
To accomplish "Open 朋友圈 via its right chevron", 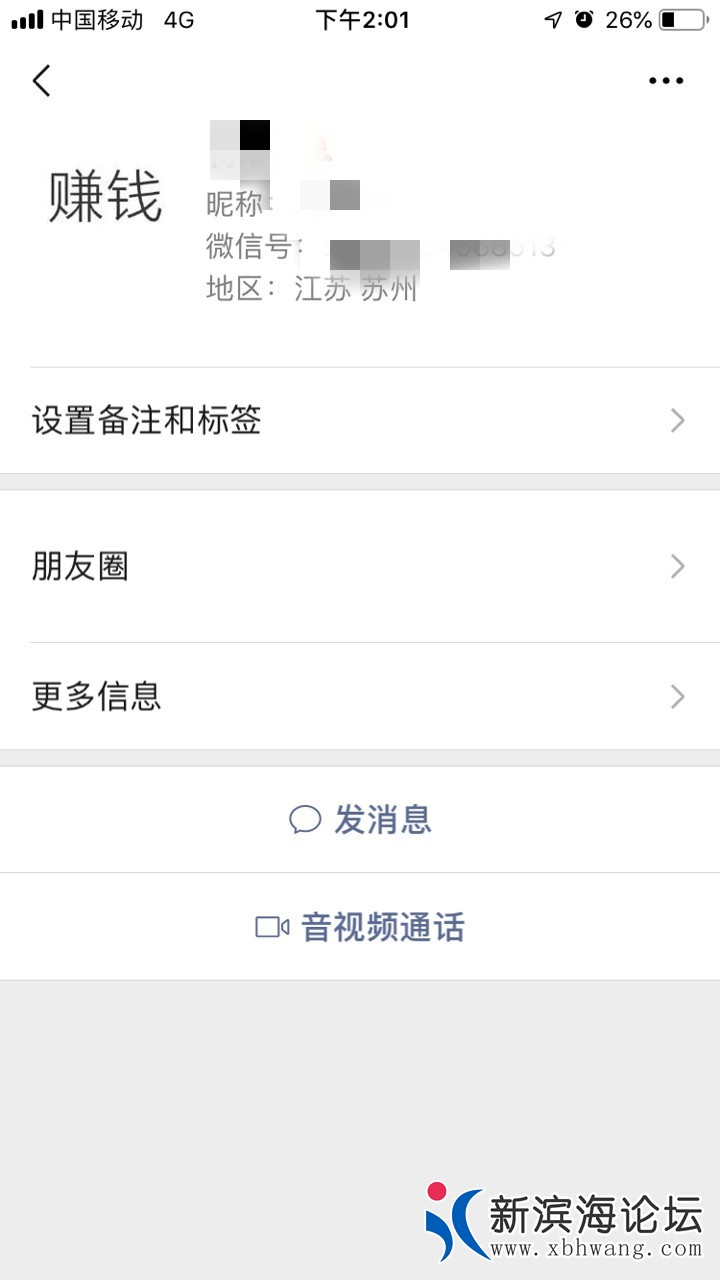I will tap(676, 566).
